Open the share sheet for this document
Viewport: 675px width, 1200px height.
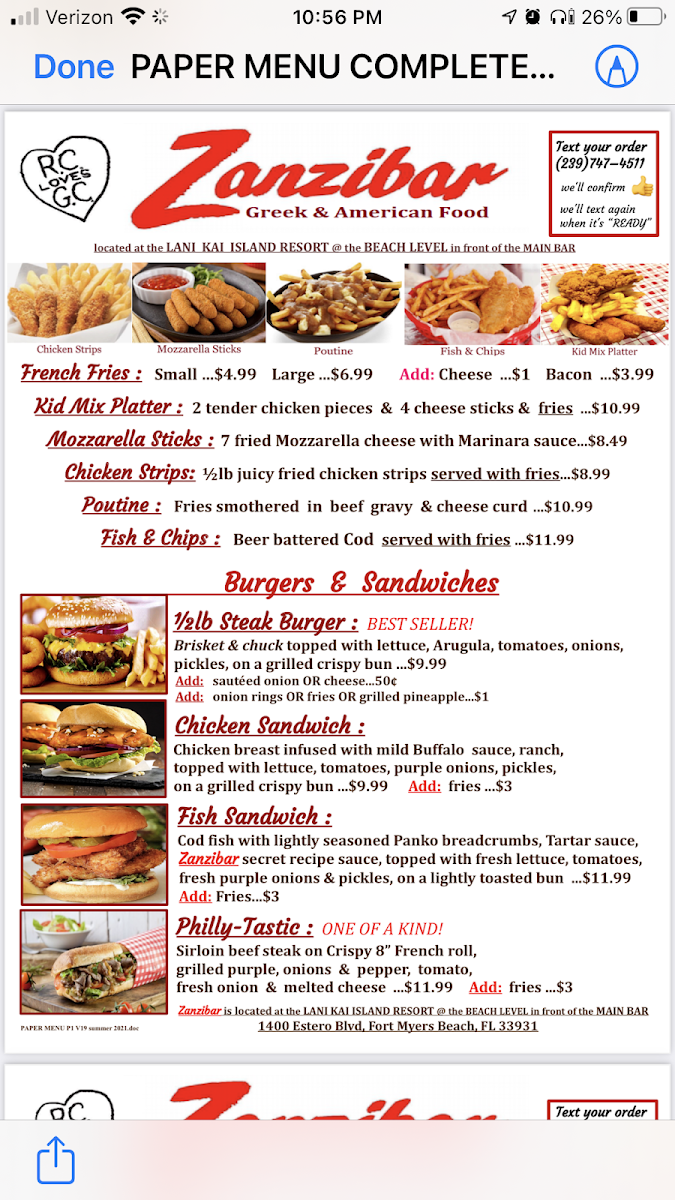(x=56, y=1160)
